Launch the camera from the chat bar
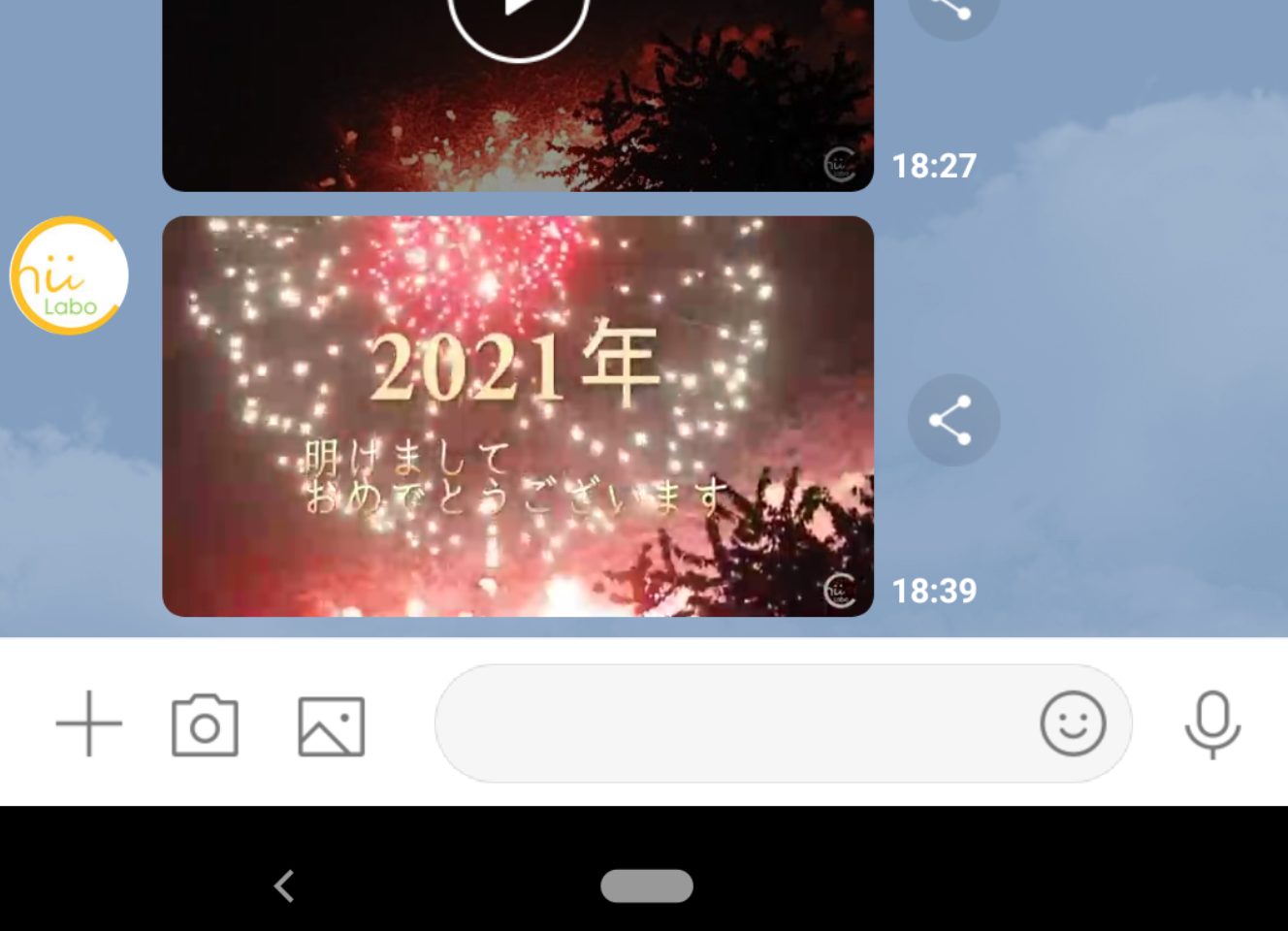The image size is (1288, 931). pos(205,724)
